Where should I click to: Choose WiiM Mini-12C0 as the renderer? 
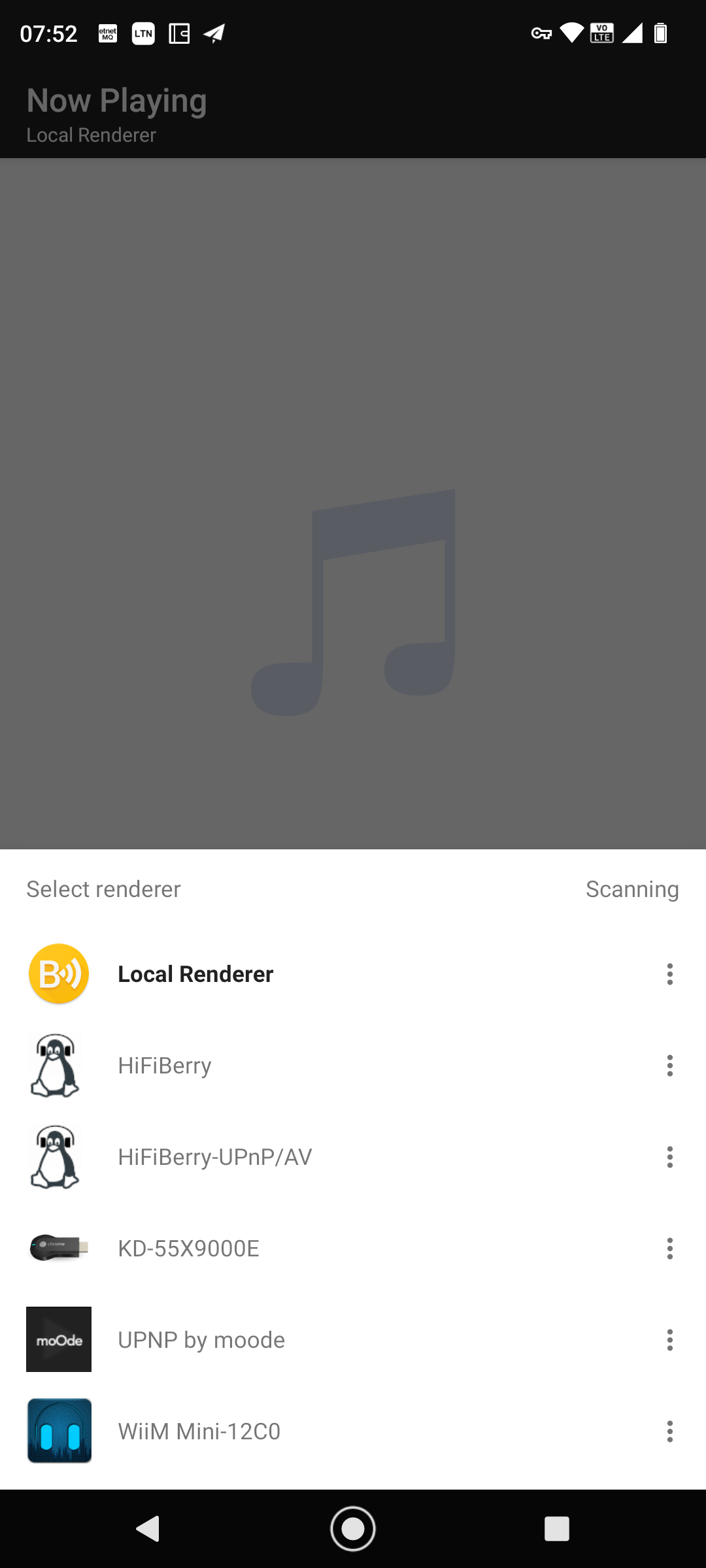[x=353, y=1431]
